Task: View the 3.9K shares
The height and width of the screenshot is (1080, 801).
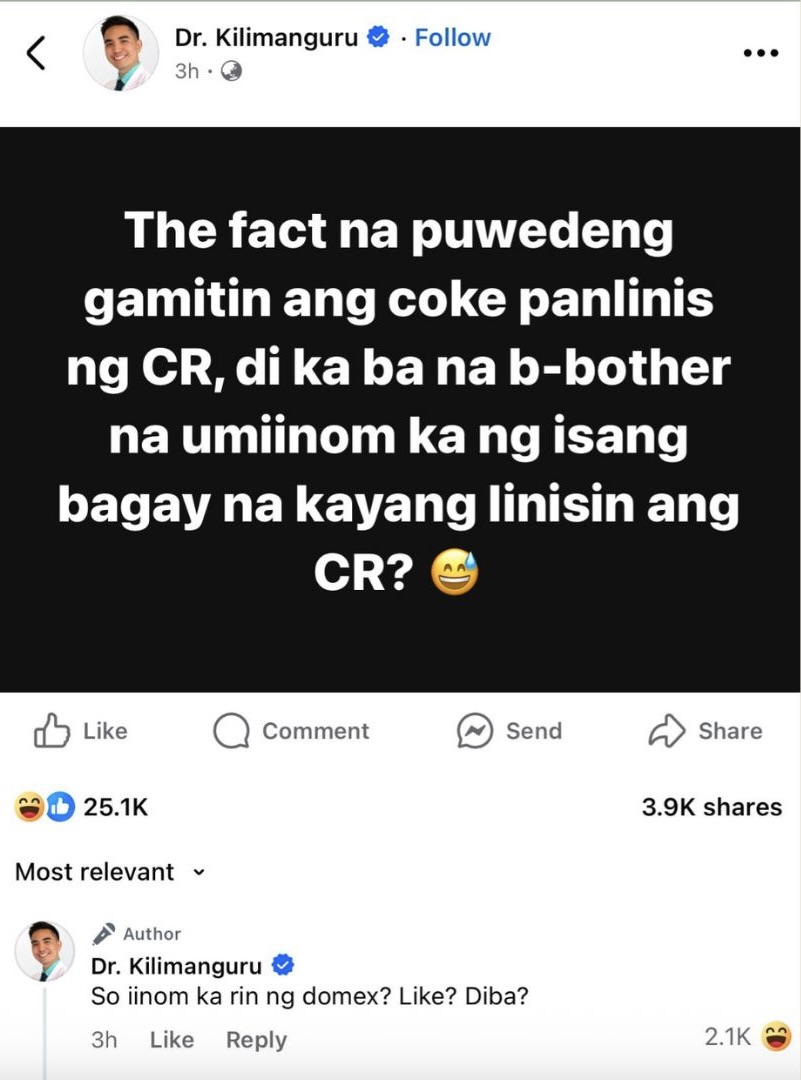Action: tap(711, 807)
